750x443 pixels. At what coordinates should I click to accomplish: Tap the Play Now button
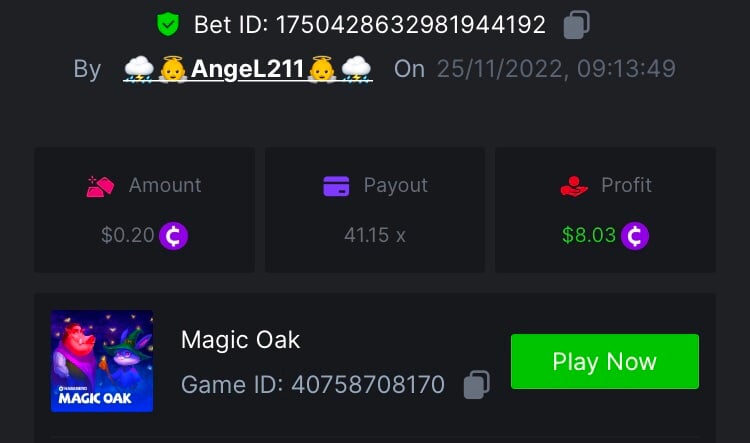(x=604, y=361)
